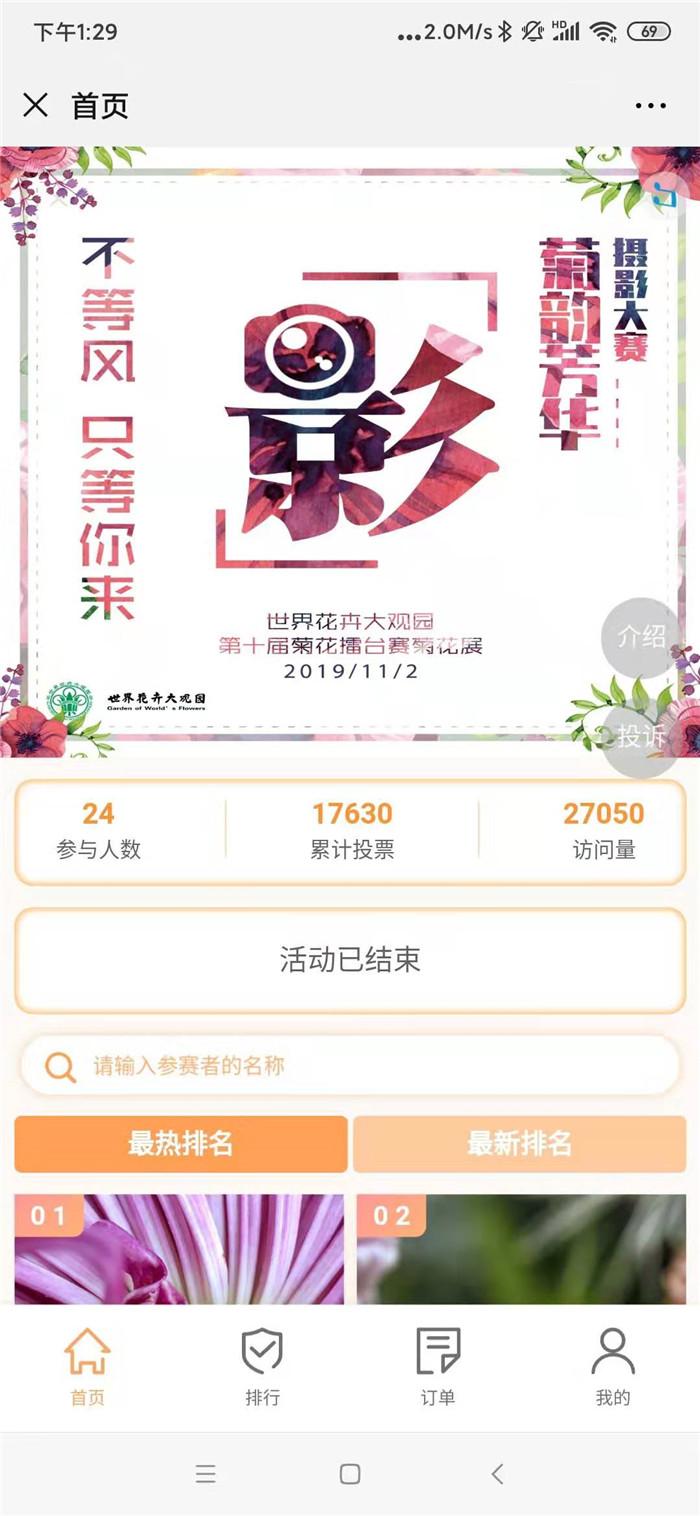Switch to the 最热排名 tab
Screen dimensions: 700x1516
[181, 1143]
